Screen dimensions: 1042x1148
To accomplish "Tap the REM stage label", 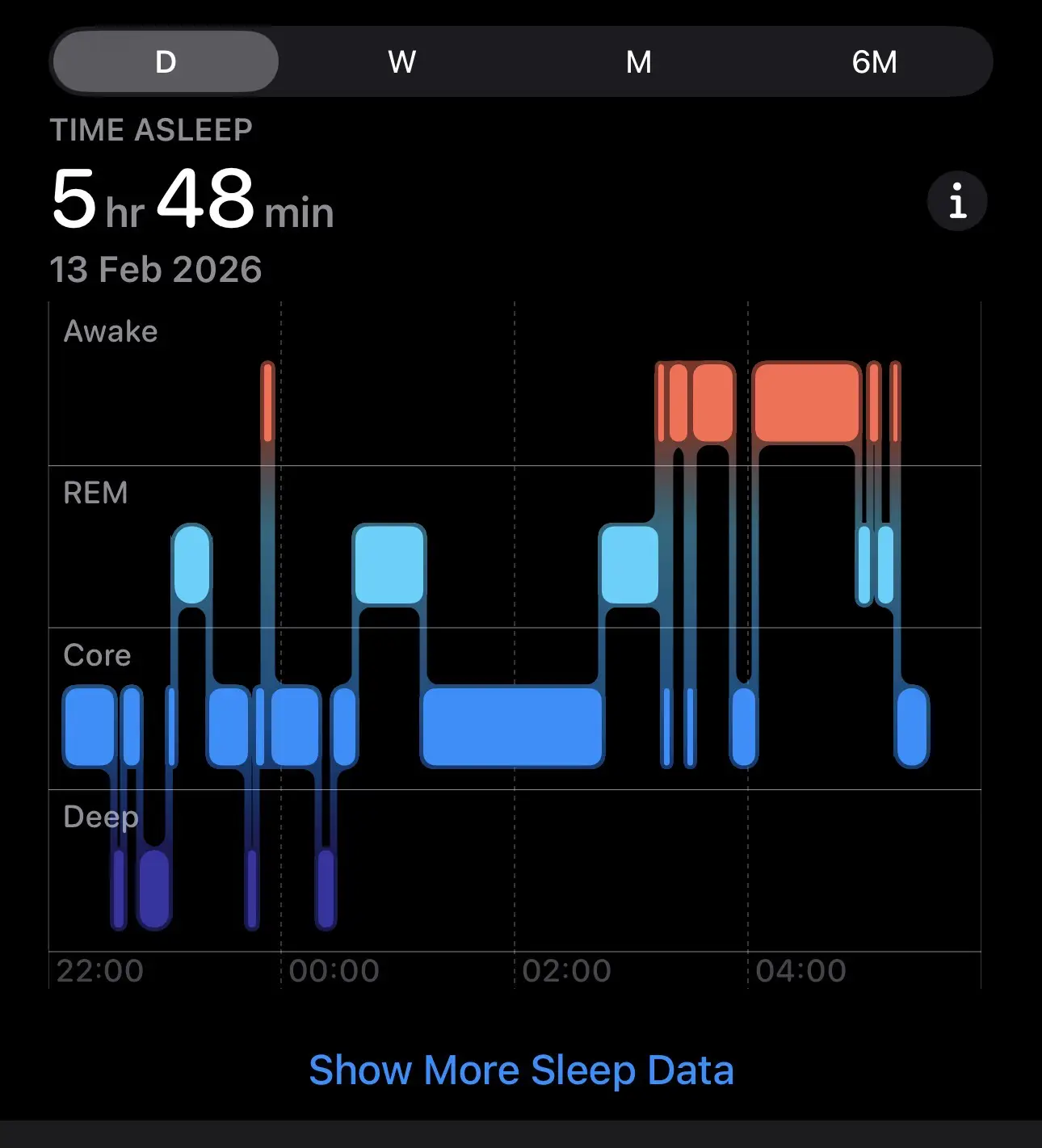I will (x=95, y=493).
